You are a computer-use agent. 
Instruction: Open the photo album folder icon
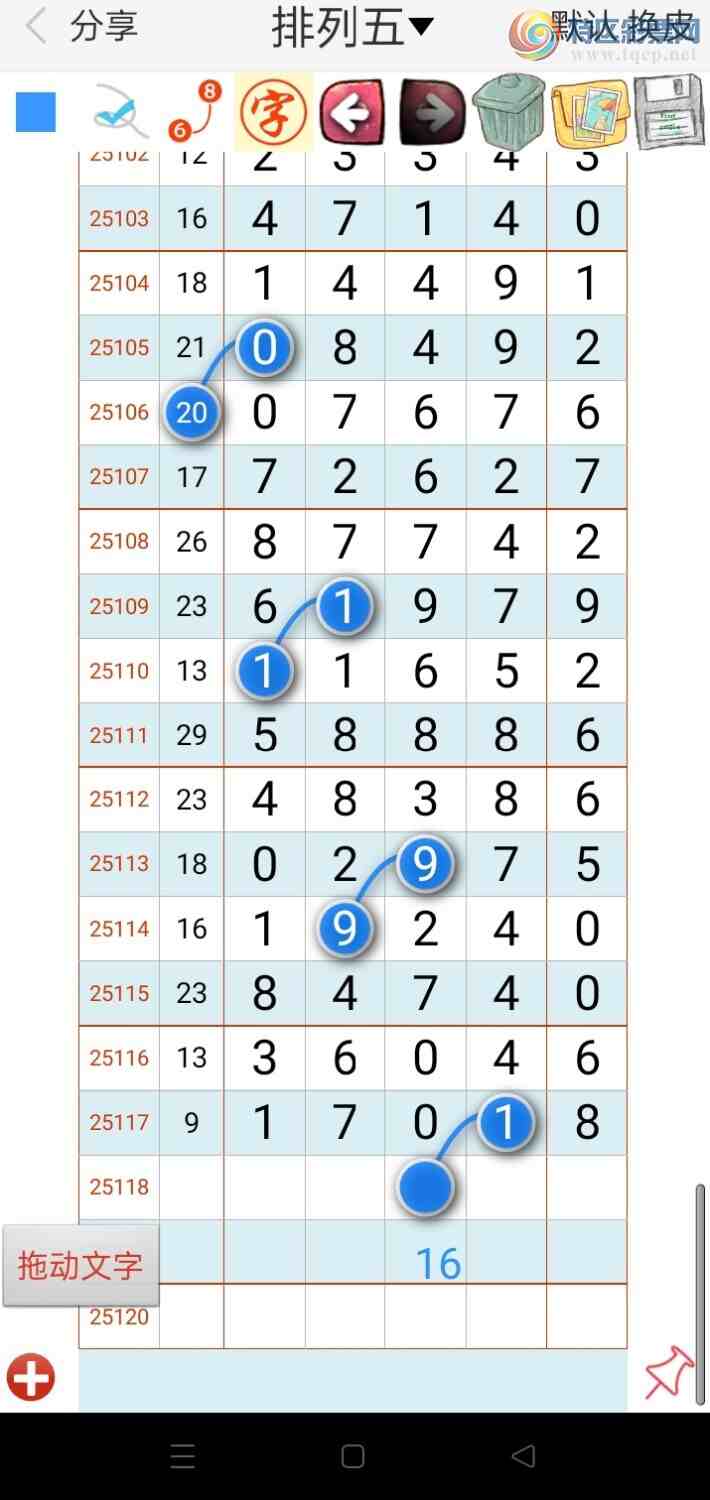pos(590,113)
